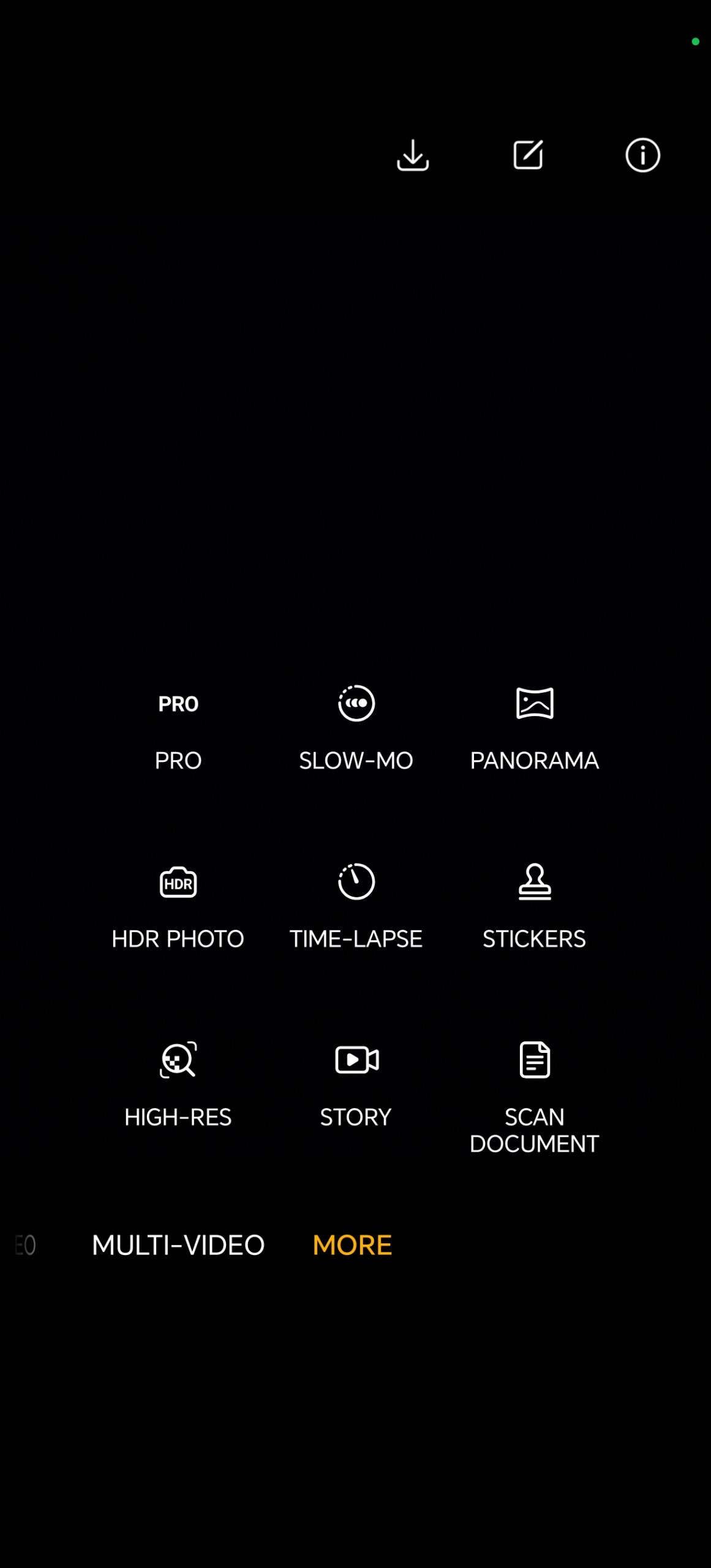Tap the More tab
This screenshot has height=1568, width=711.
pyautogui.click(x=352, y=1245)
